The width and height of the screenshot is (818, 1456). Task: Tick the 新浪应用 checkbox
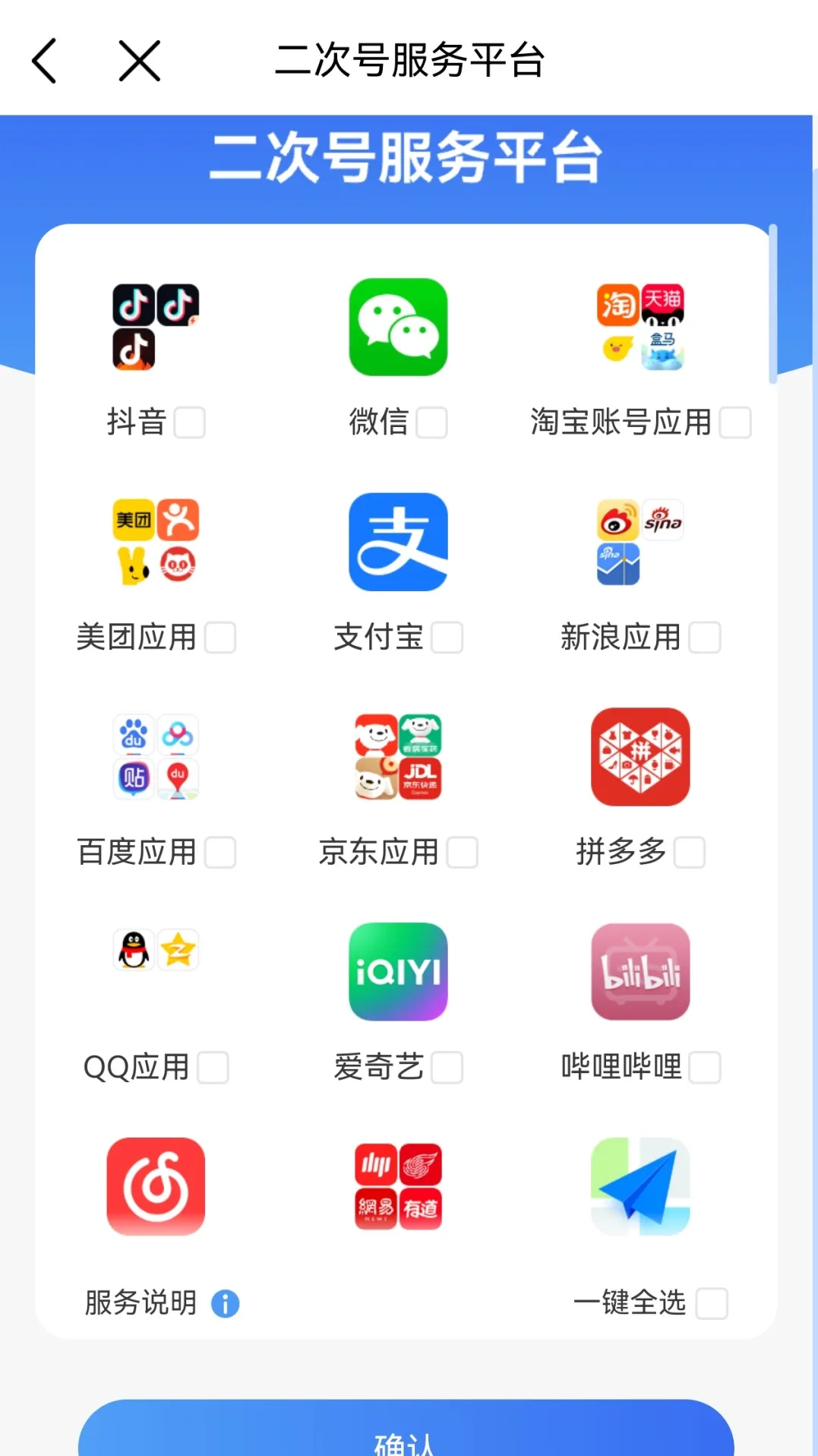pos(705,638)
